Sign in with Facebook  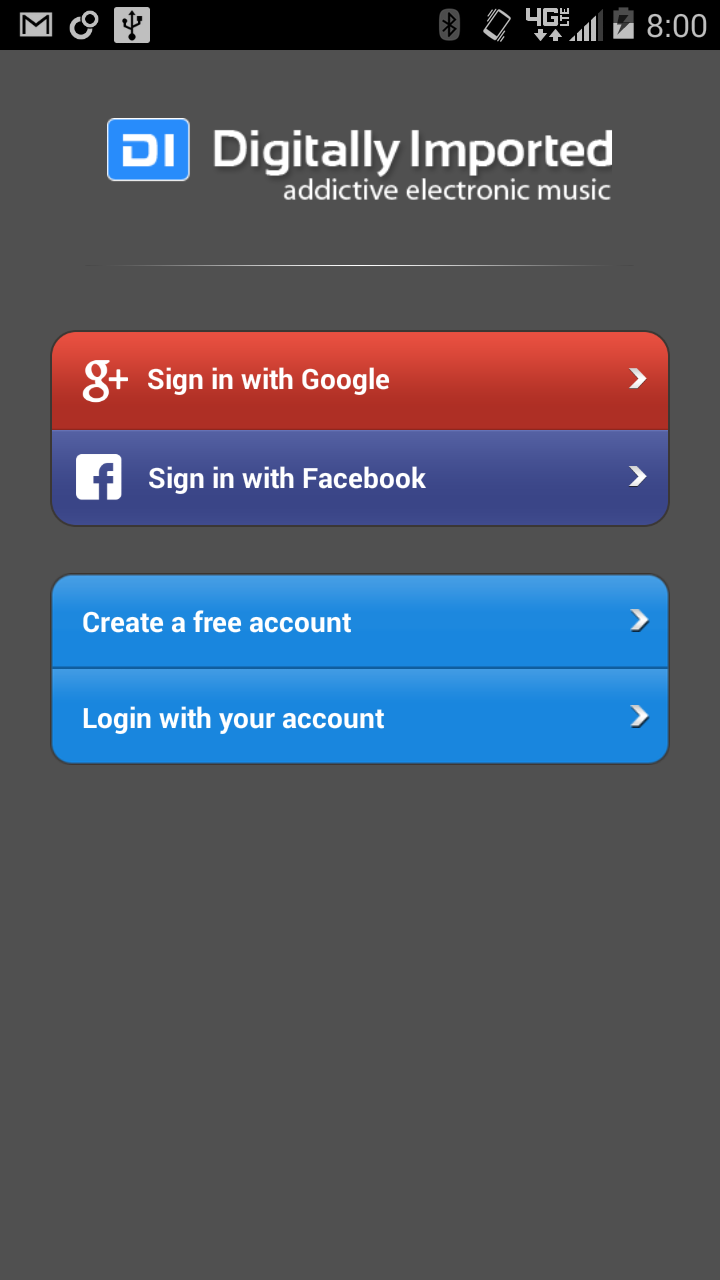(x=360, y=477)
